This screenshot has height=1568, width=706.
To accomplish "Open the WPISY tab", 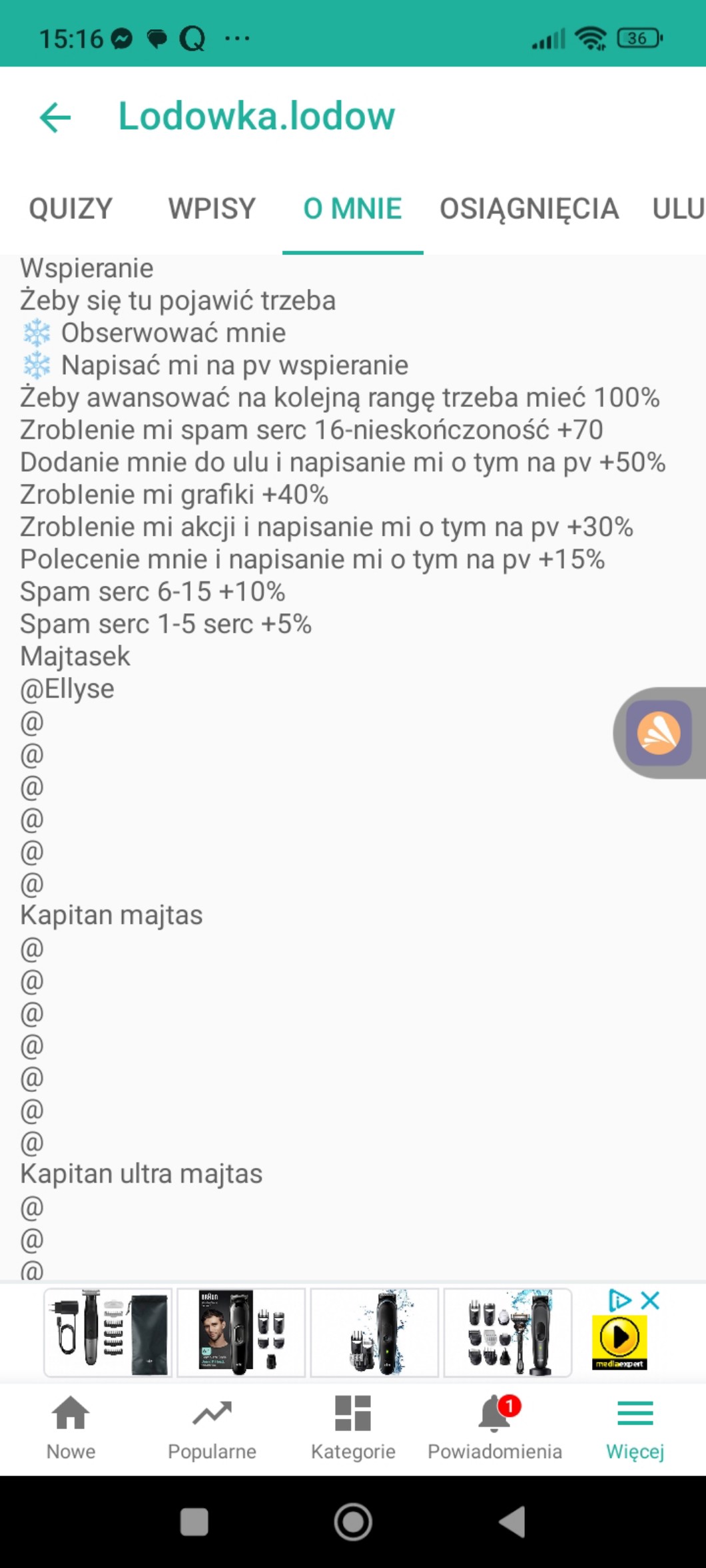I will click(x=212, y=209).
